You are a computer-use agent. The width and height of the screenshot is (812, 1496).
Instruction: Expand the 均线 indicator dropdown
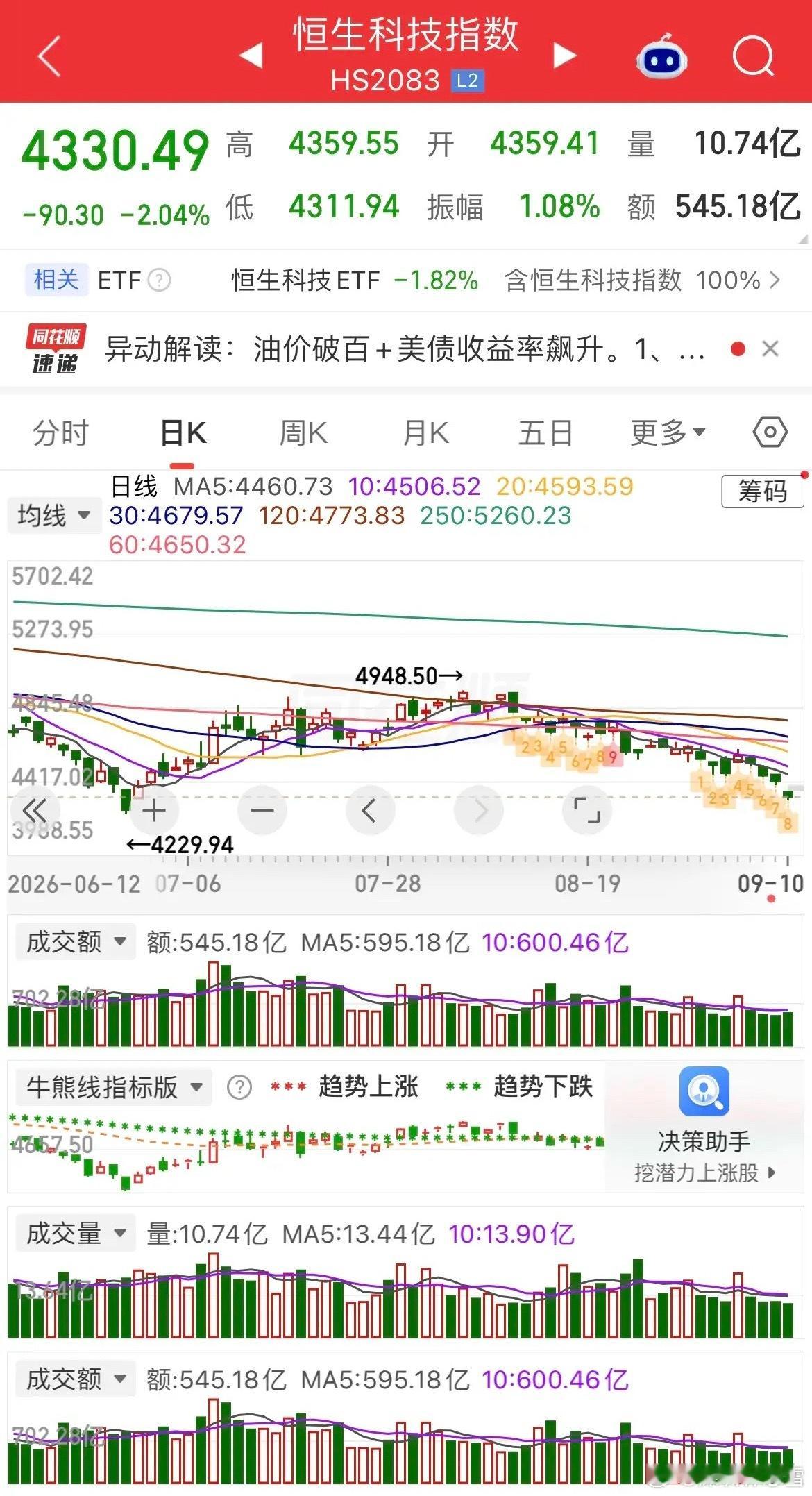(x=53, y=516)
